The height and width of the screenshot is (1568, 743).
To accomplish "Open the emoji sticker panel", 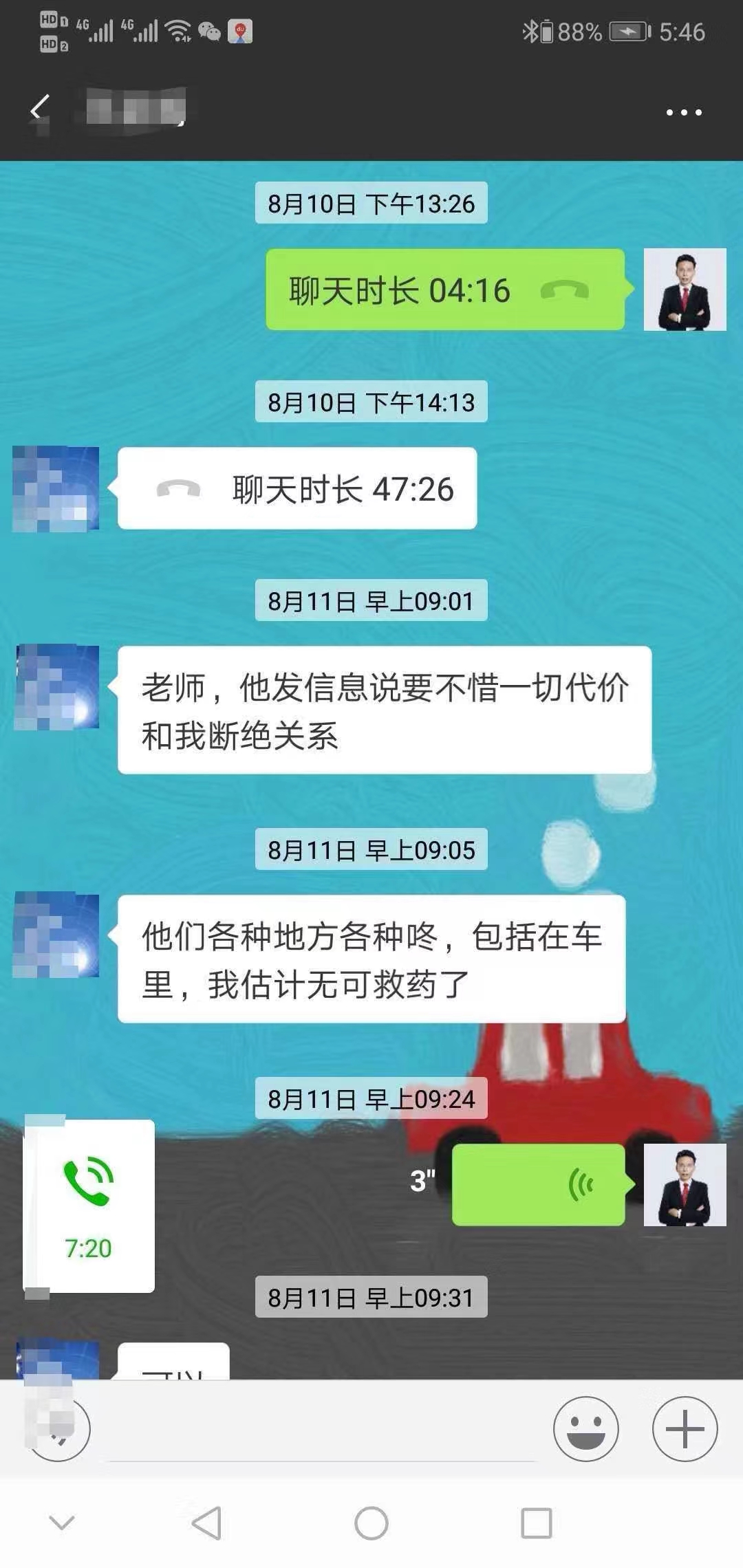I will pyautogui.click(x=585, y=1428).
